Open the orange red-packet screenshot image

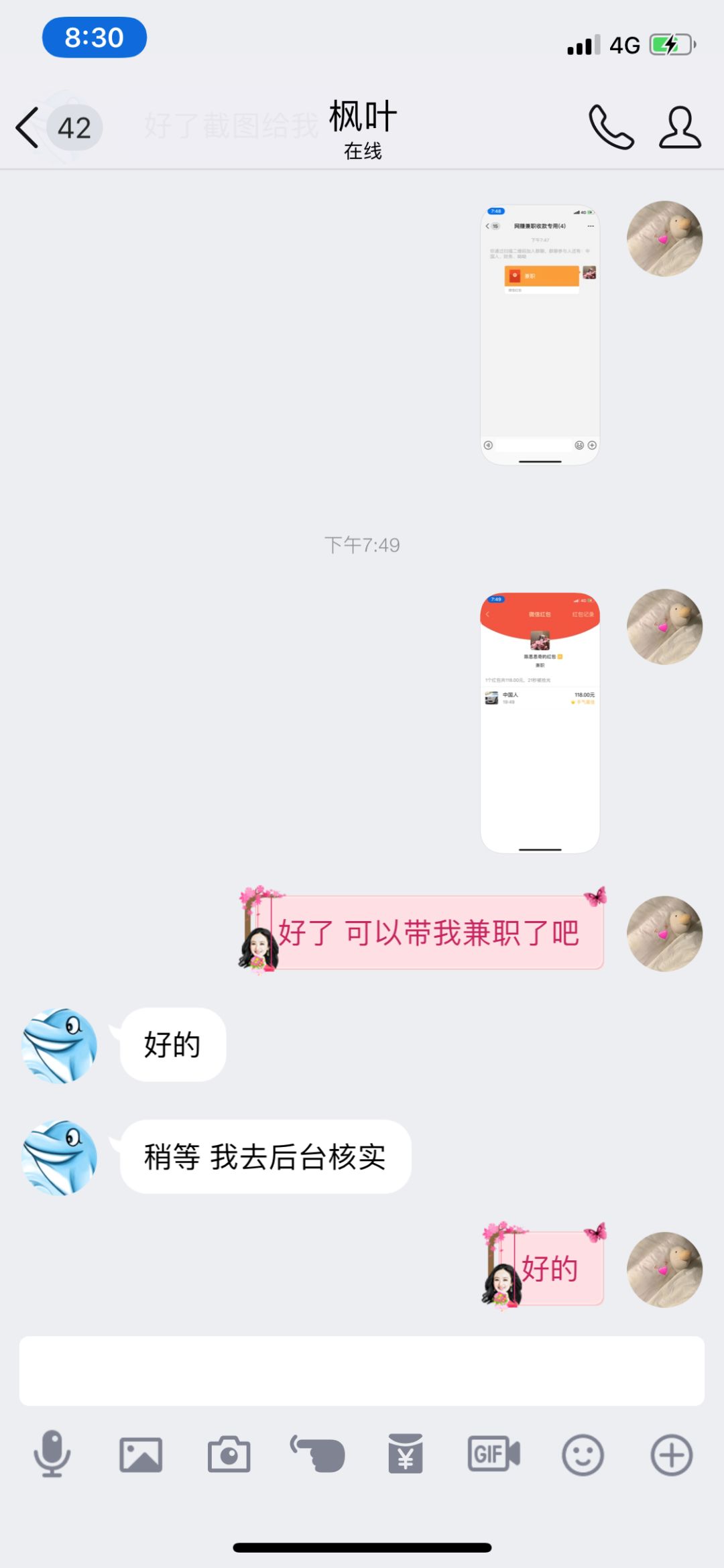(x=540, y=335)
